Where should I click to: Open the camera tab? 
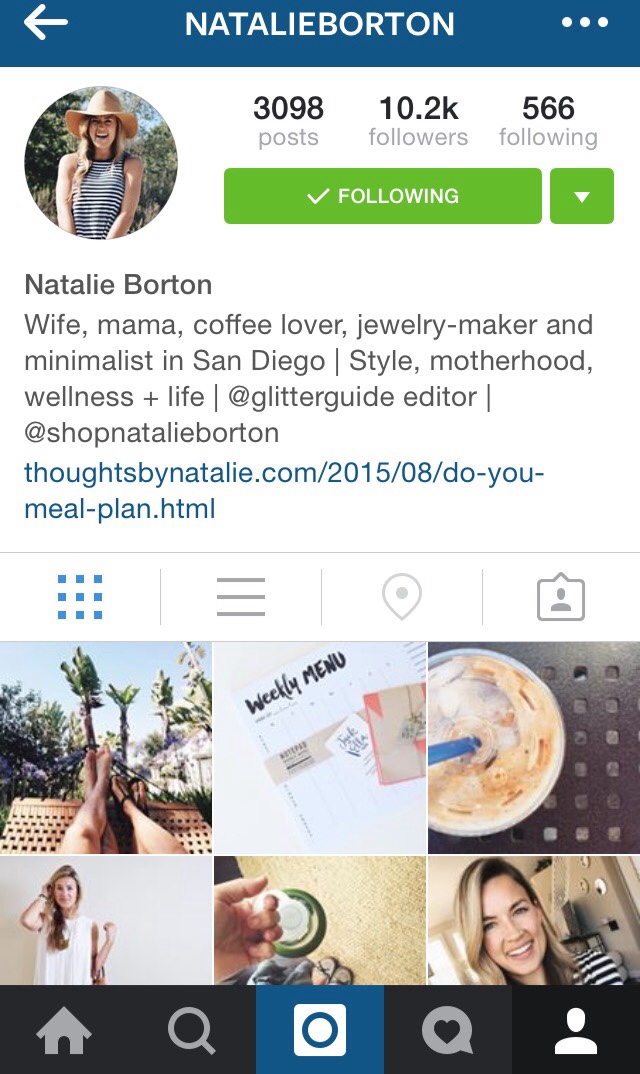click(320, 1030)
